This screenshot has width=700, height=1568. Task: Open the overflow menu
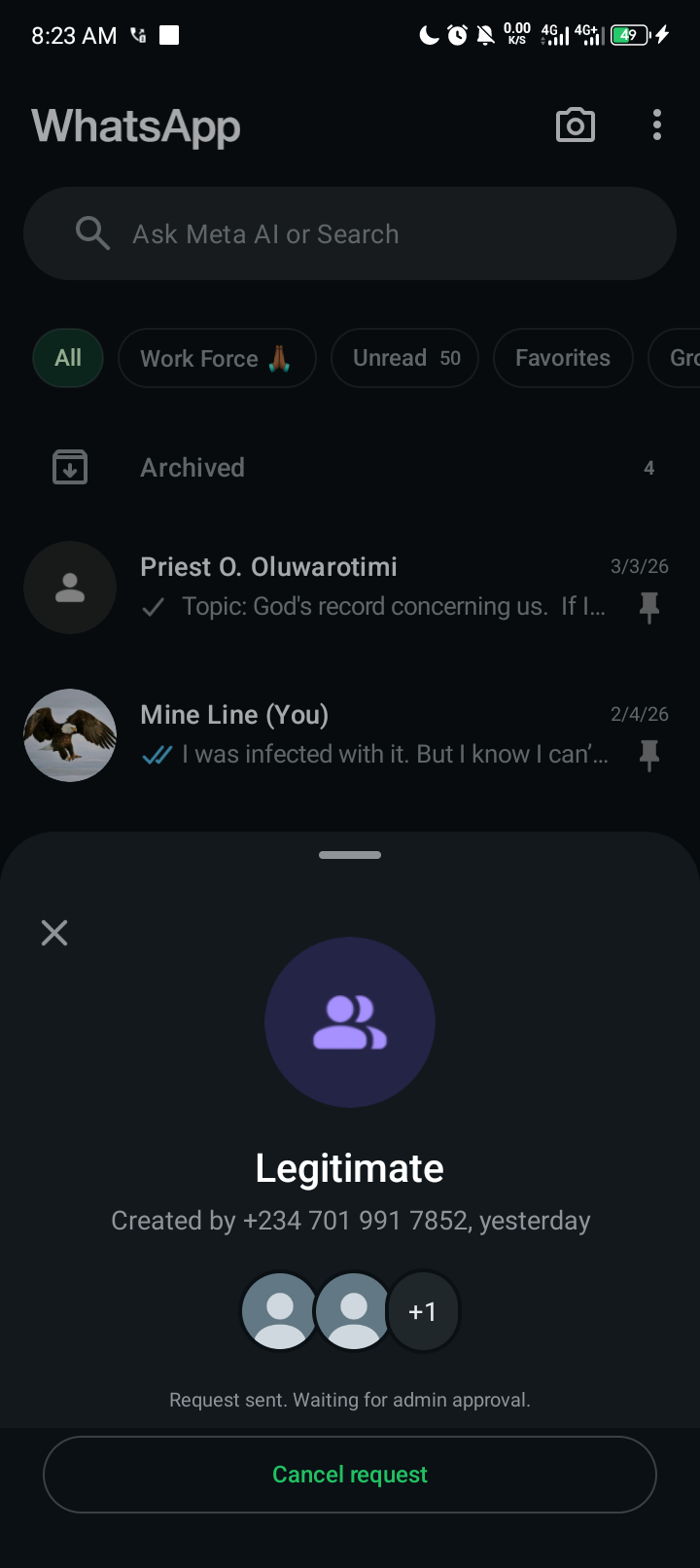click(x=657, y=125)
